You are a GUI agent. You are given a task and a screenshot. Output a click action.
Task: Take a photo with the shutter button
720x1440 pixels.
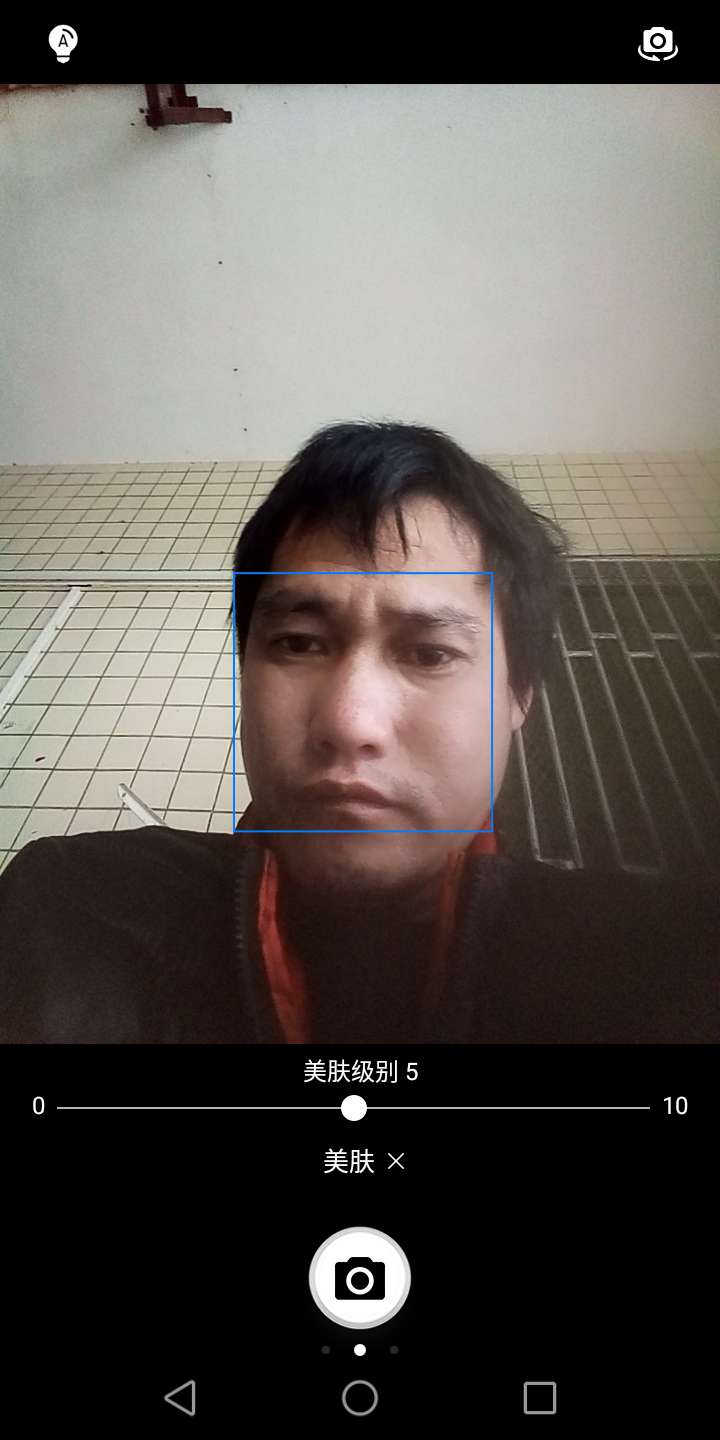(360, 1278)
